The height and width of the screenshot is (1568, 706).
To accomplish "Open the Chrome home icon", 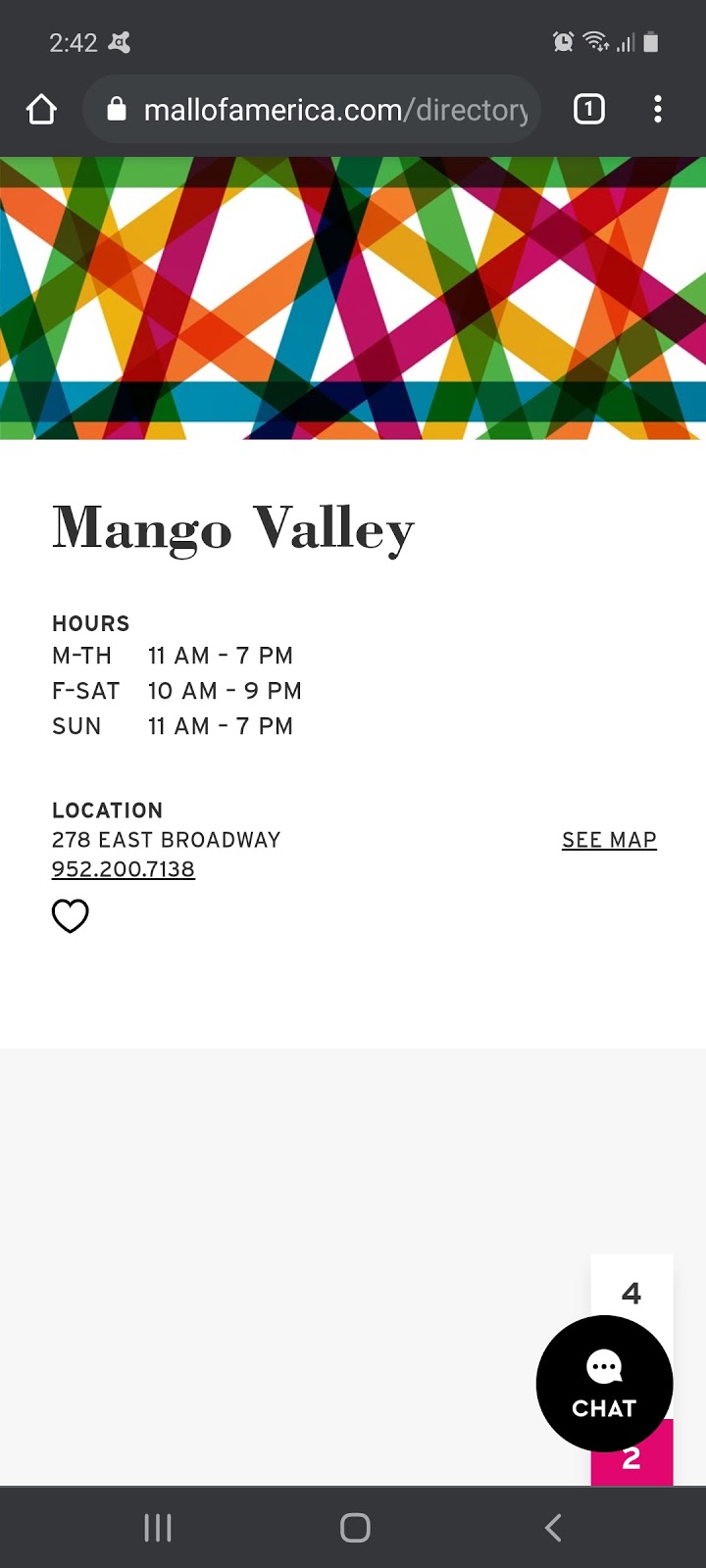I will pos(41,109).
